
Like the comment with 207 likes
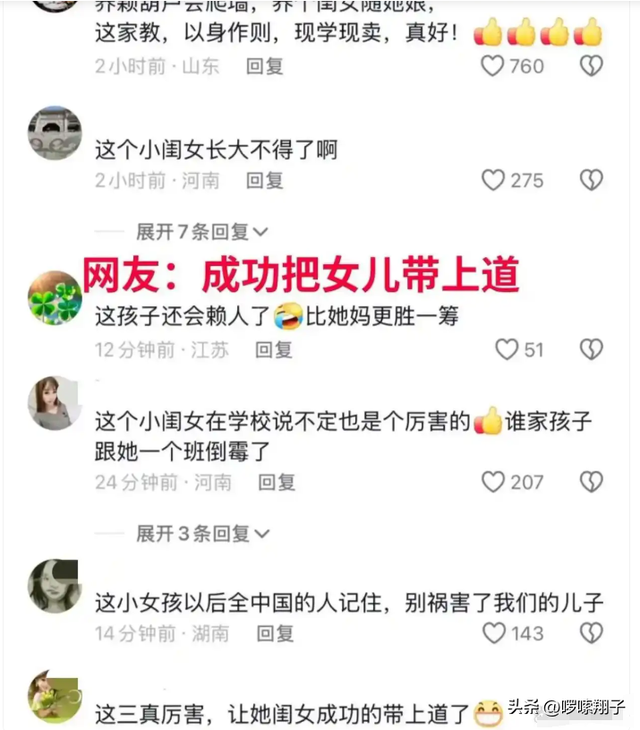point(493,482)
